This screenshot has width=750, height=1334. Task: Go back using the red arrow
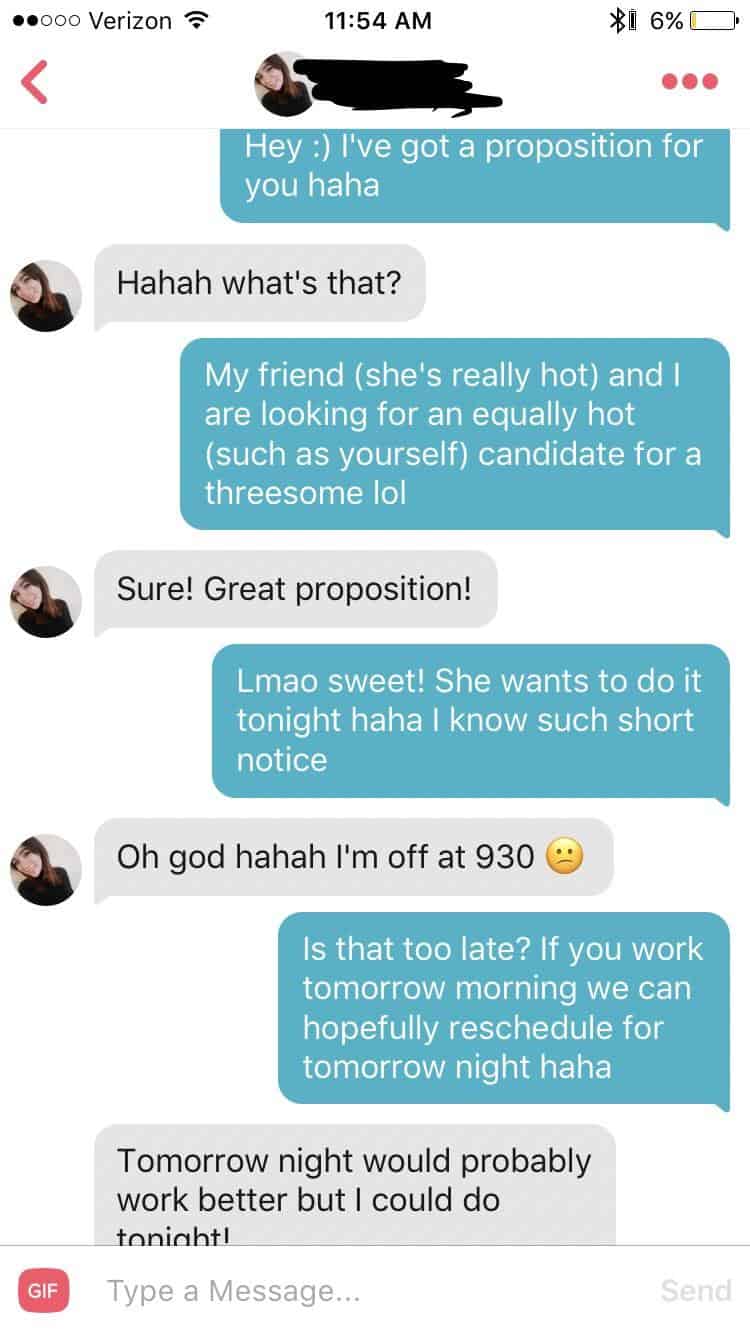34,81
